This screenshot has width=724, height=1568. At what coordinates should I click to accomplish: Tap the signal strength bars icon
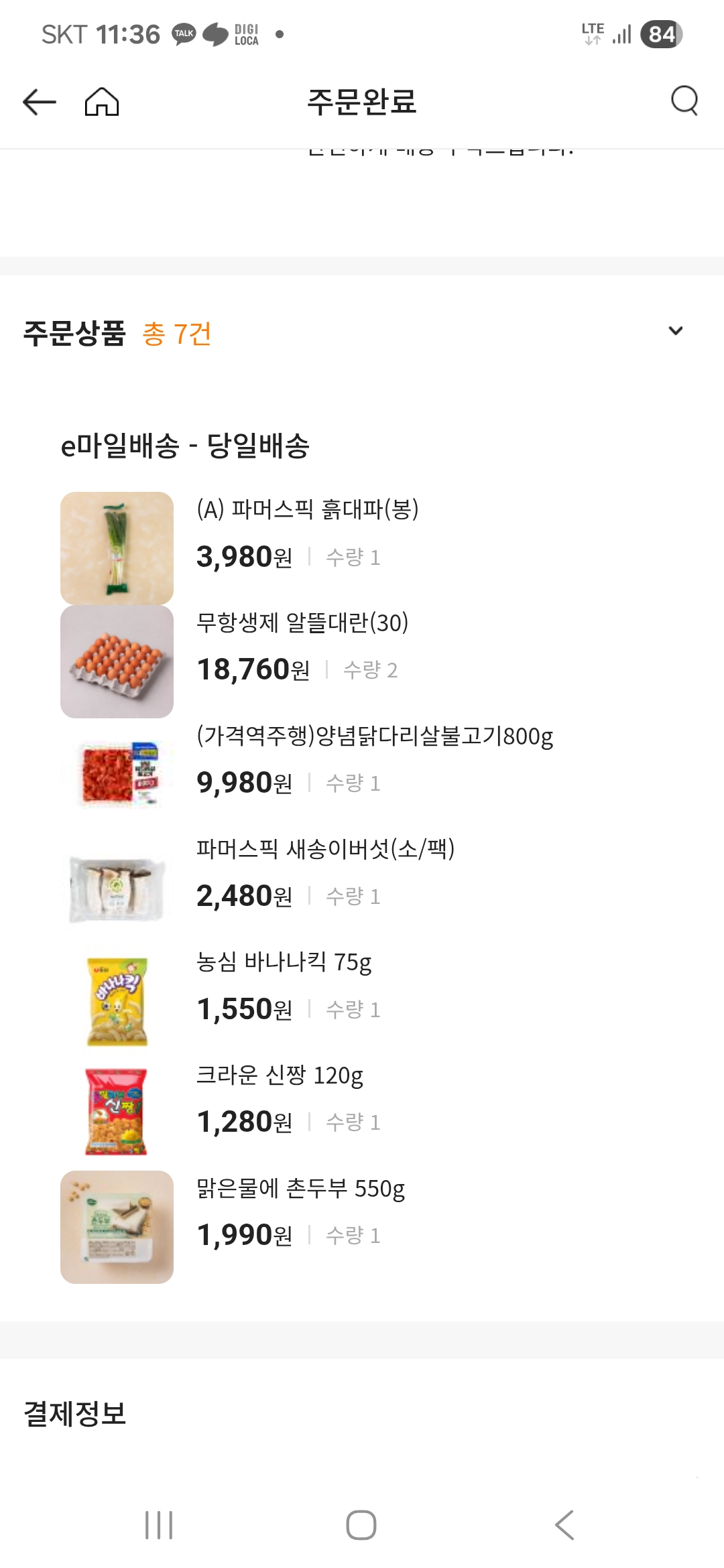point(620,32)
